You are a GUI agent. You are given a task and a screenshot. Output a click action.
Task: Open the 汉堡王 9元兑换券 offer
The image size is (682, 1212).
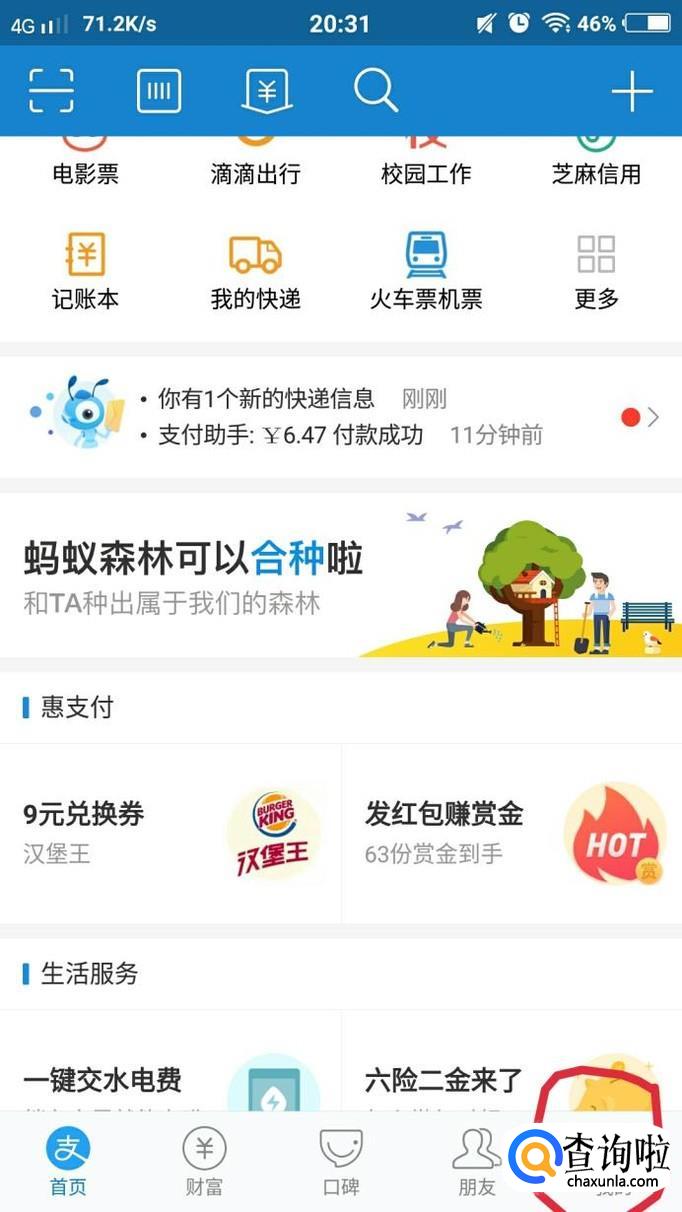click(x=170, y=833)
